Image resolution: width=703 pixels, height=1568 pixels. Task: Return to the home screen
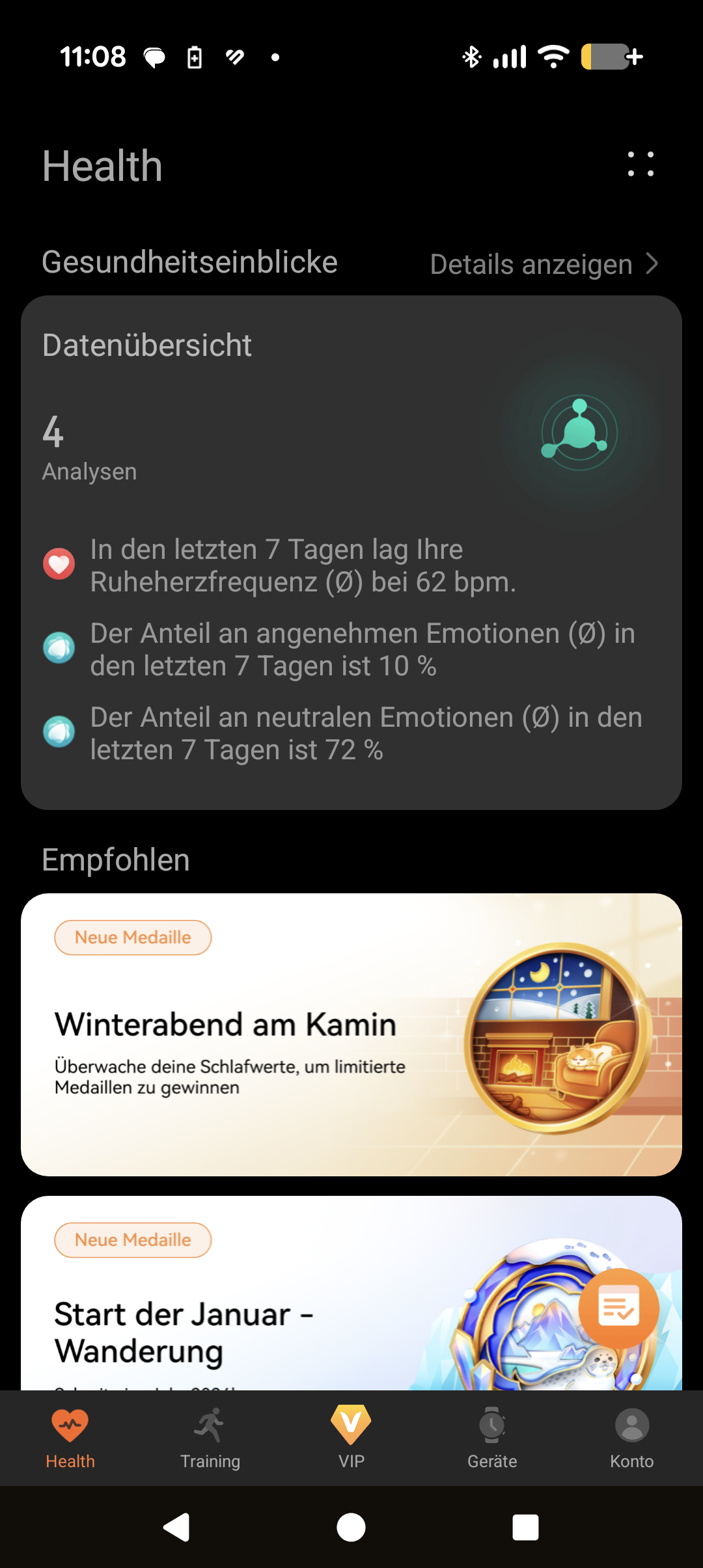tap(351, 1527)
